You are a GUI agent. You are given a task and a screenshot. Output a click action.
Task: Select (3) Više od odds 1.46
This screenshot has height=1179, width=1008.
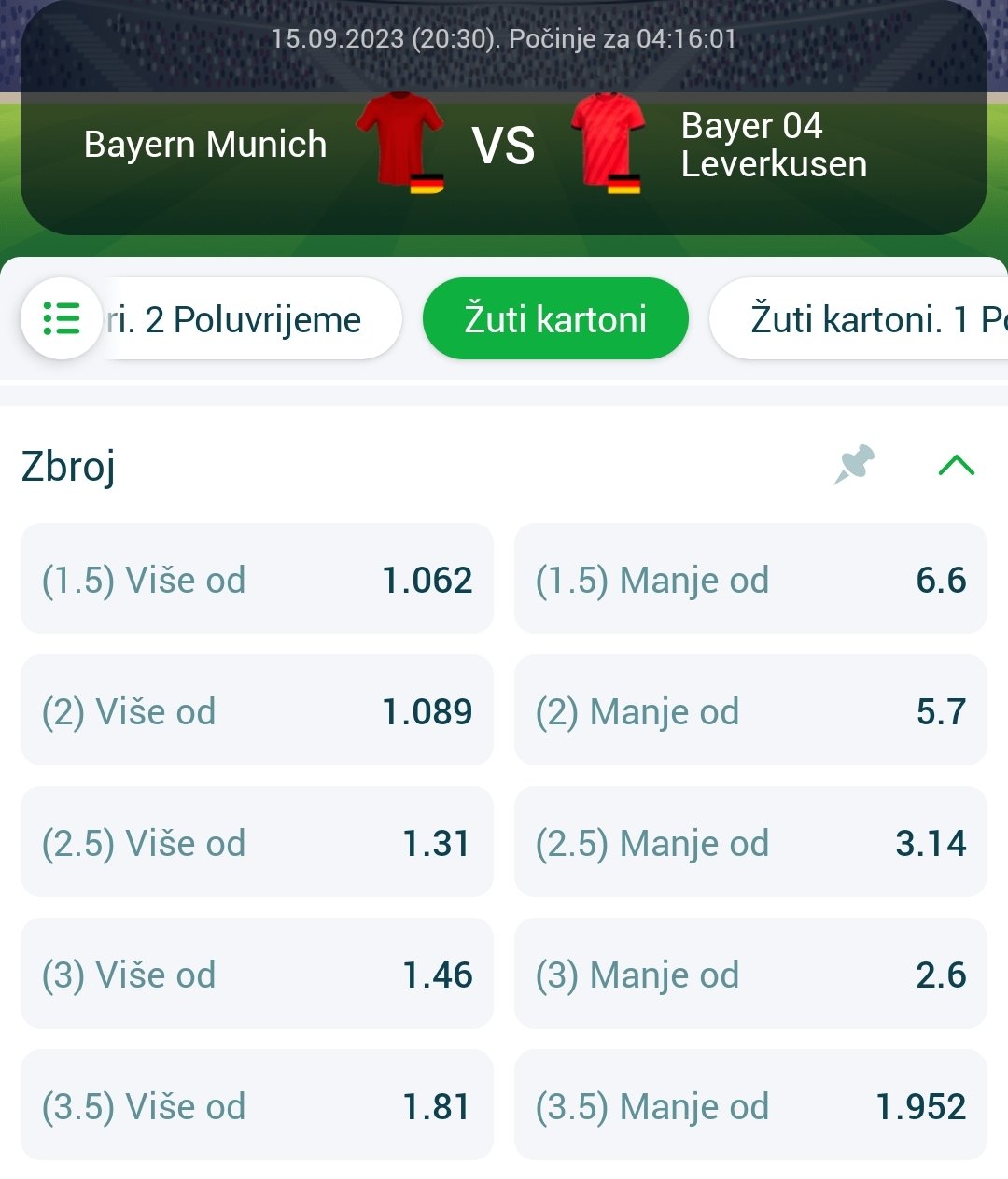[257, 974]
